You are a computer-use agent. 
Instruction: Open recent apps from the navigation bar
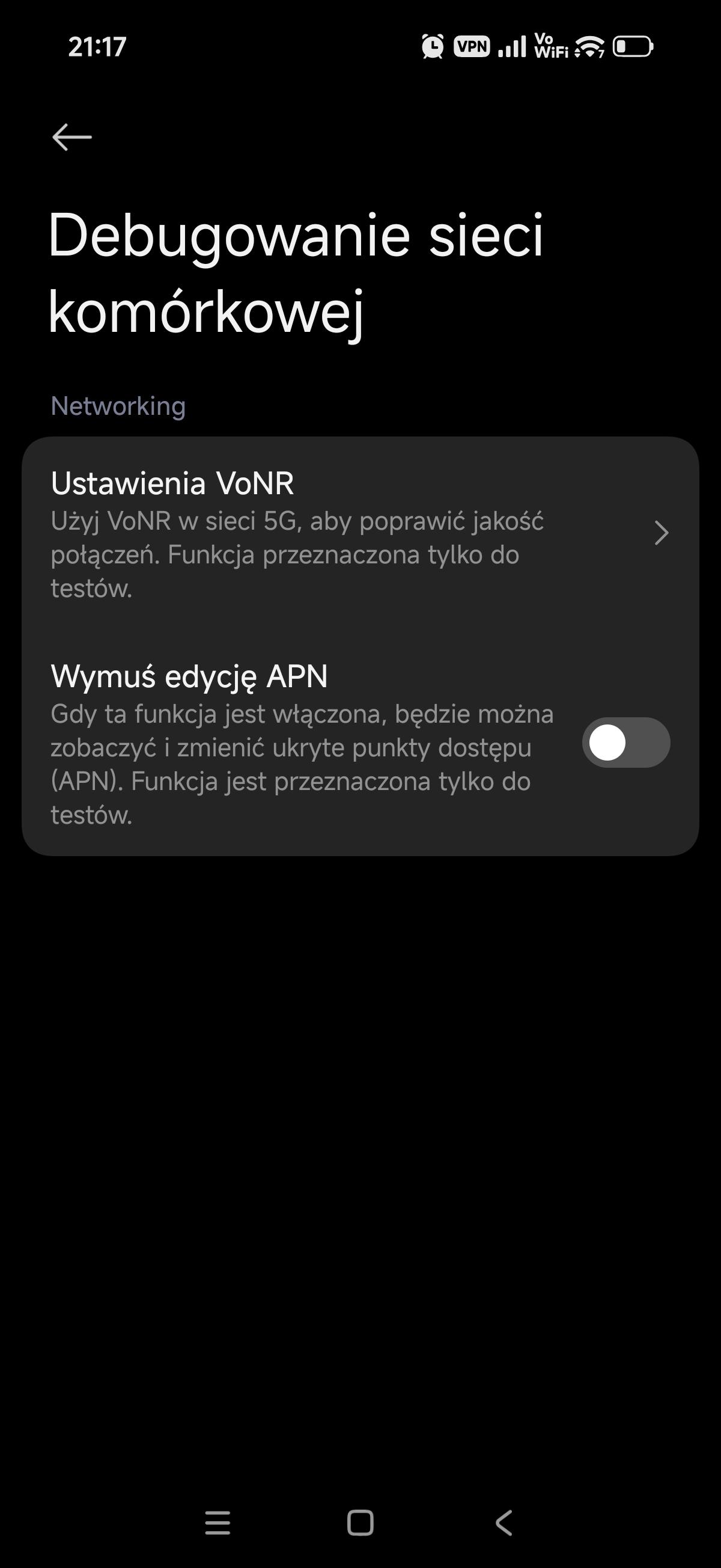[x=218, y=1523]
